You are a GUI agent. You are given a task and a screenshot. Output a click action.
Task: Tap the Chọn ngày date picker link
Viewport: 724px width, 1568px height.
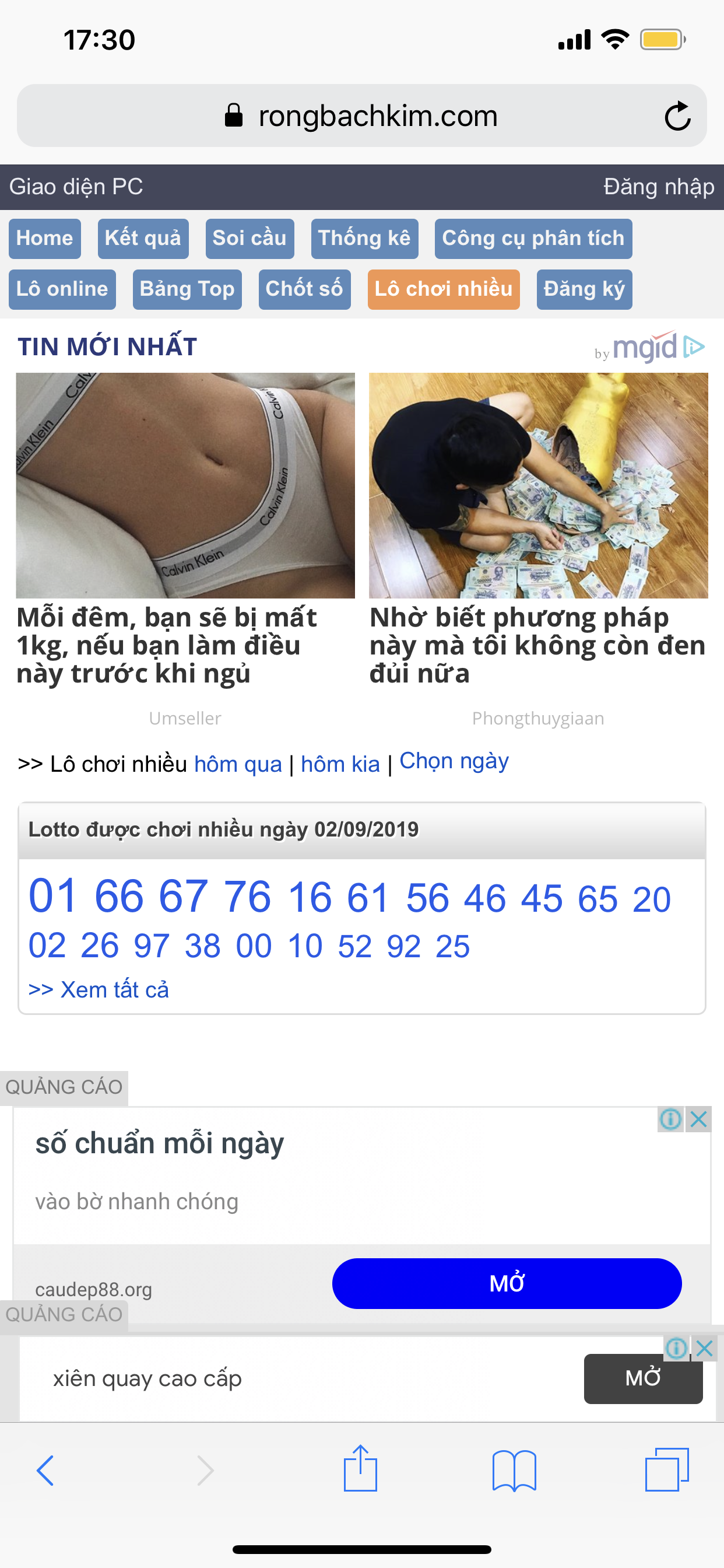click(454, 761)
